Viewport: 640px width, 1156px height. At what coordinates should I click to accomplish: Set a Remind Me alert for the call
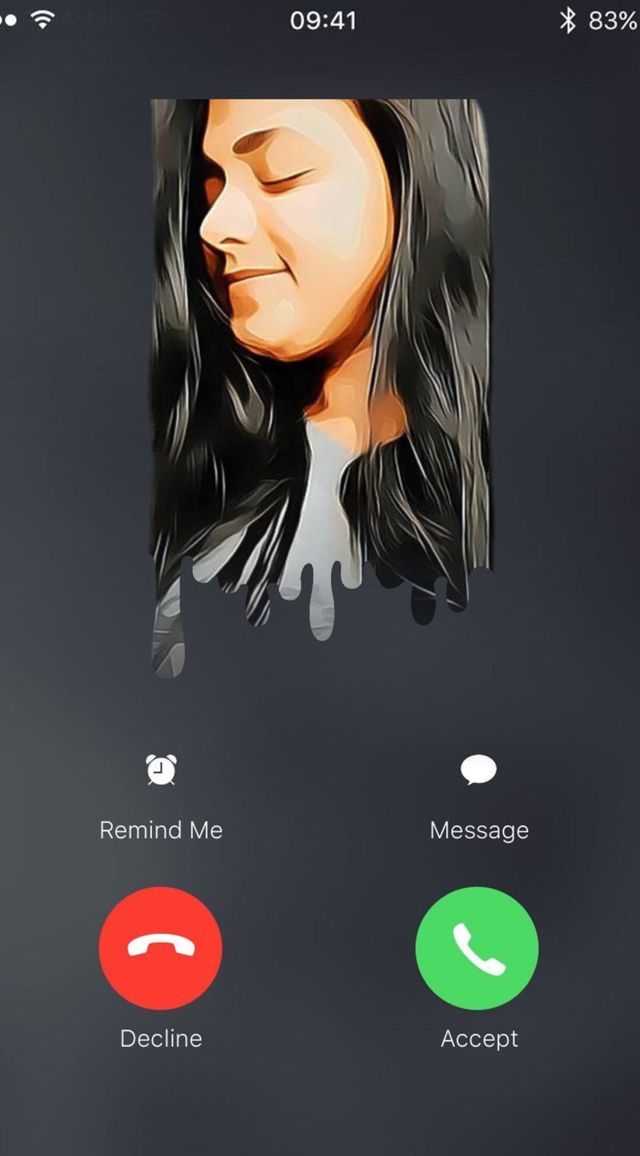coord(161,771)
